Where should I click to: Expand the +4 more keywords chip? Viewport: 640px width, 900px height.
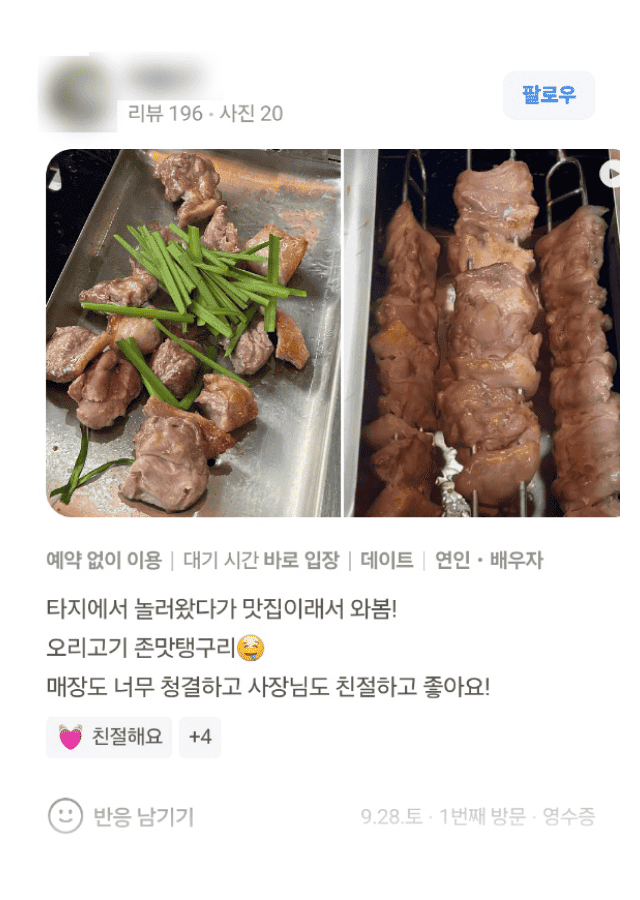point(200,738)
